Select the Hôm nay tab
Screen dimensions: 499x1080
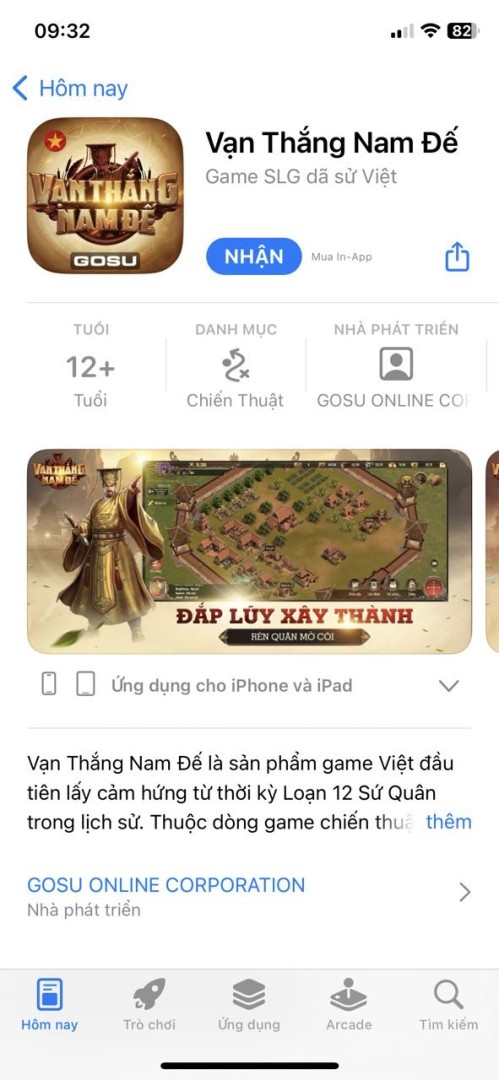tap(49, 1004)
